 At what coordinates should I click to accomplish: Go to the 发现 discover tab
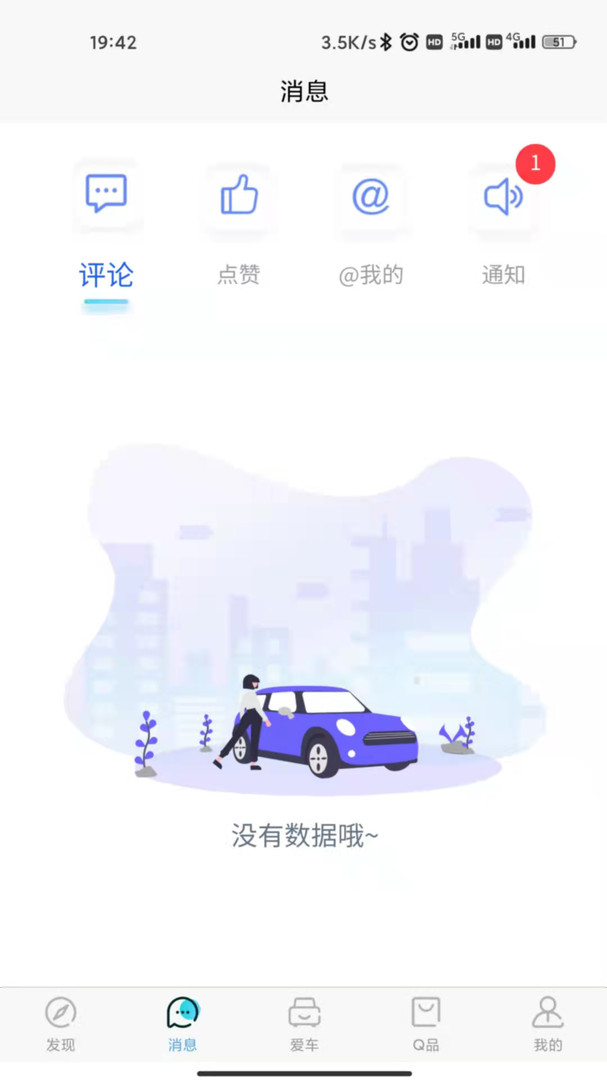[x=61, y=1024]
